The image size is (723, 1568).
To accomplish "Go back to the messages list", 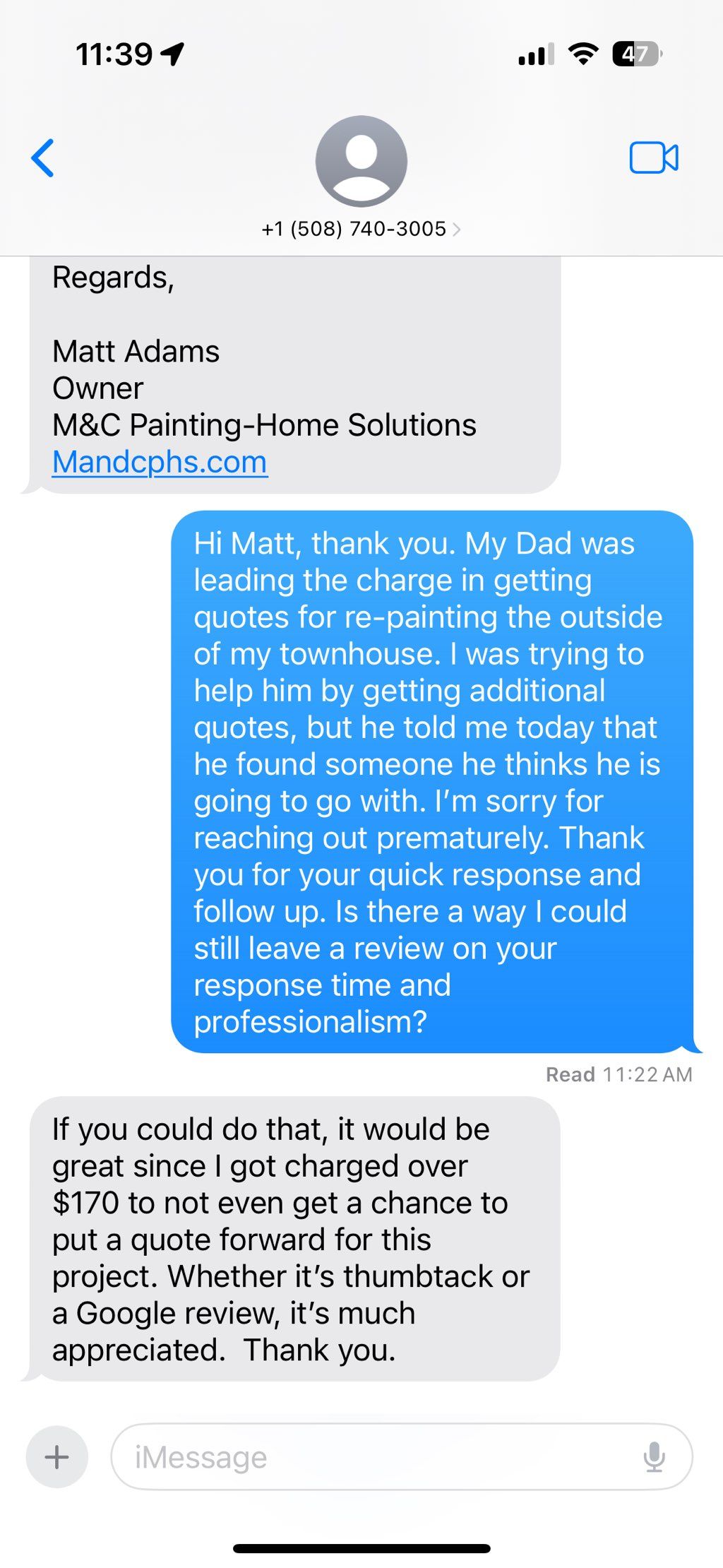I will click(43, 158).
